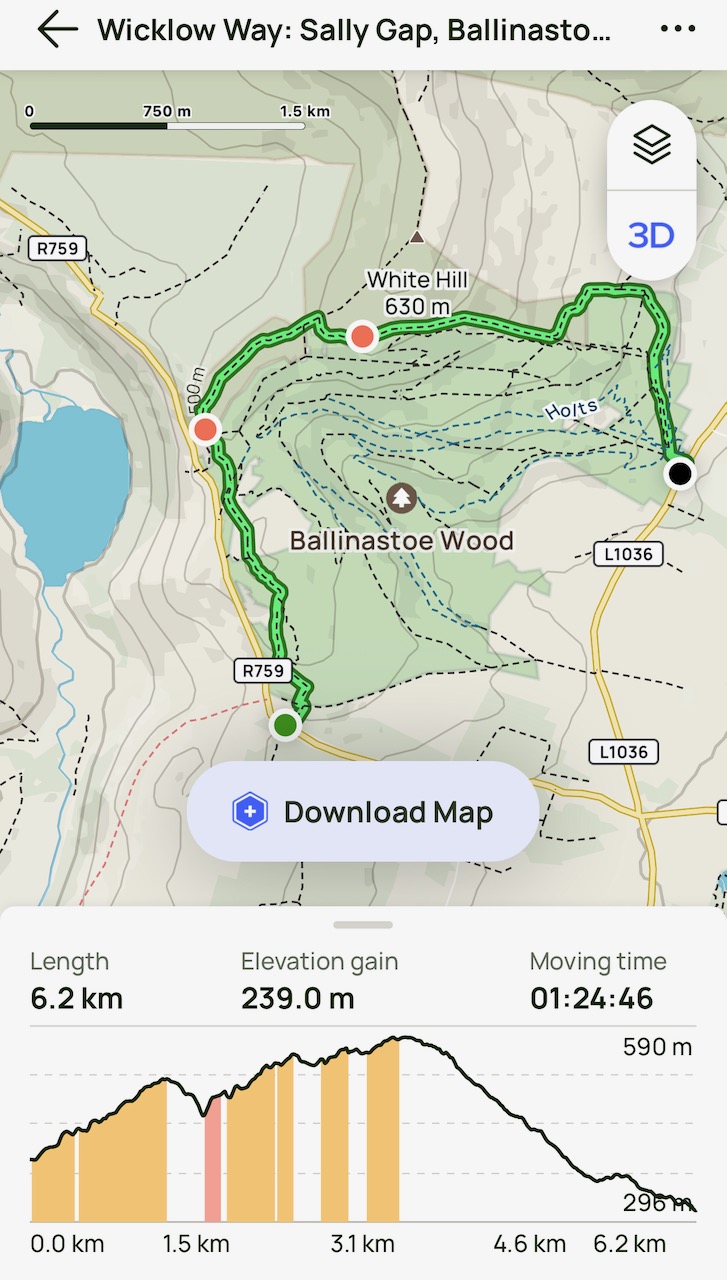Tap the red waypoint near White Hill

click(x=362, y=337)
